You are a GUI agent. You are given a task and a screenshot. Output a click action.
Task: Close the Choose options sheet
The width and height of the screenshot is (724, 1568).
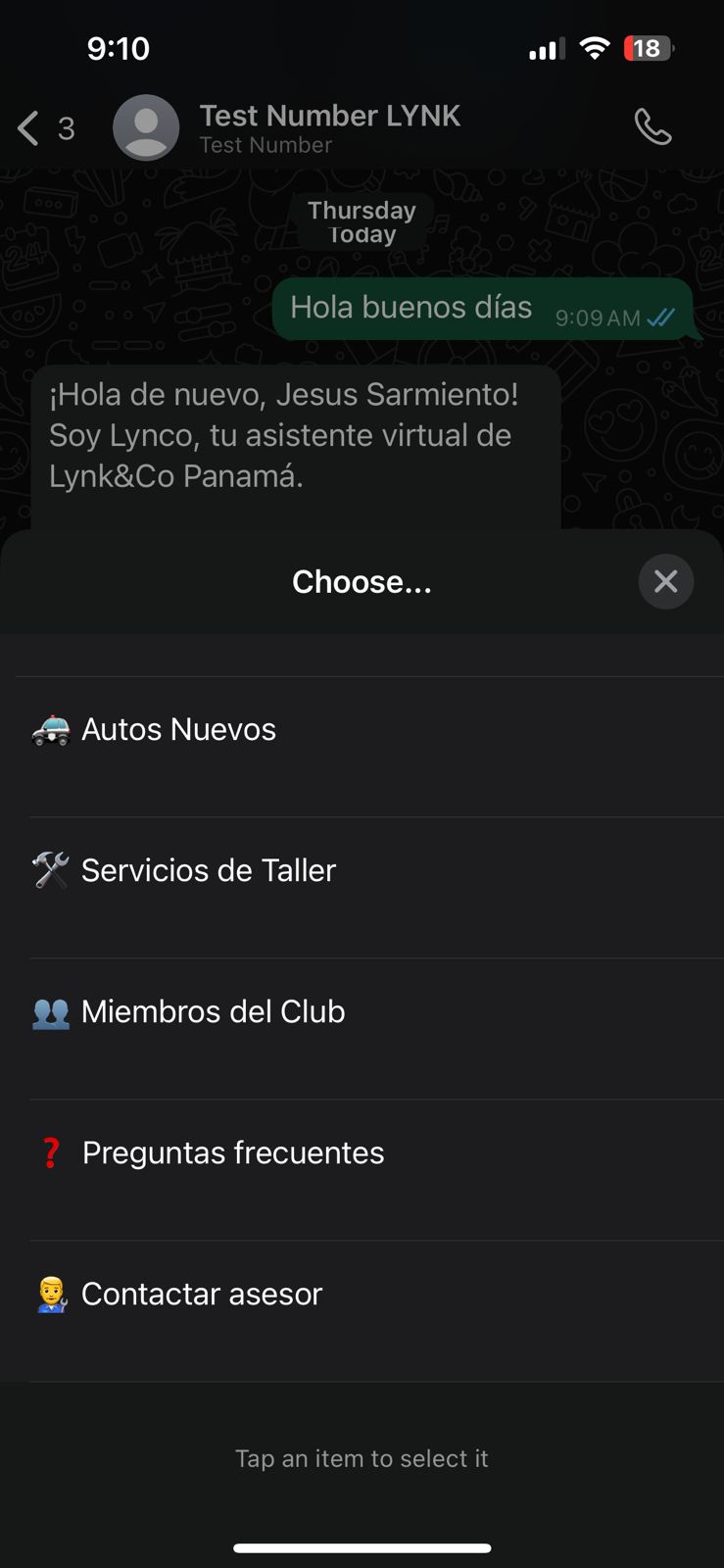(665, 581)
